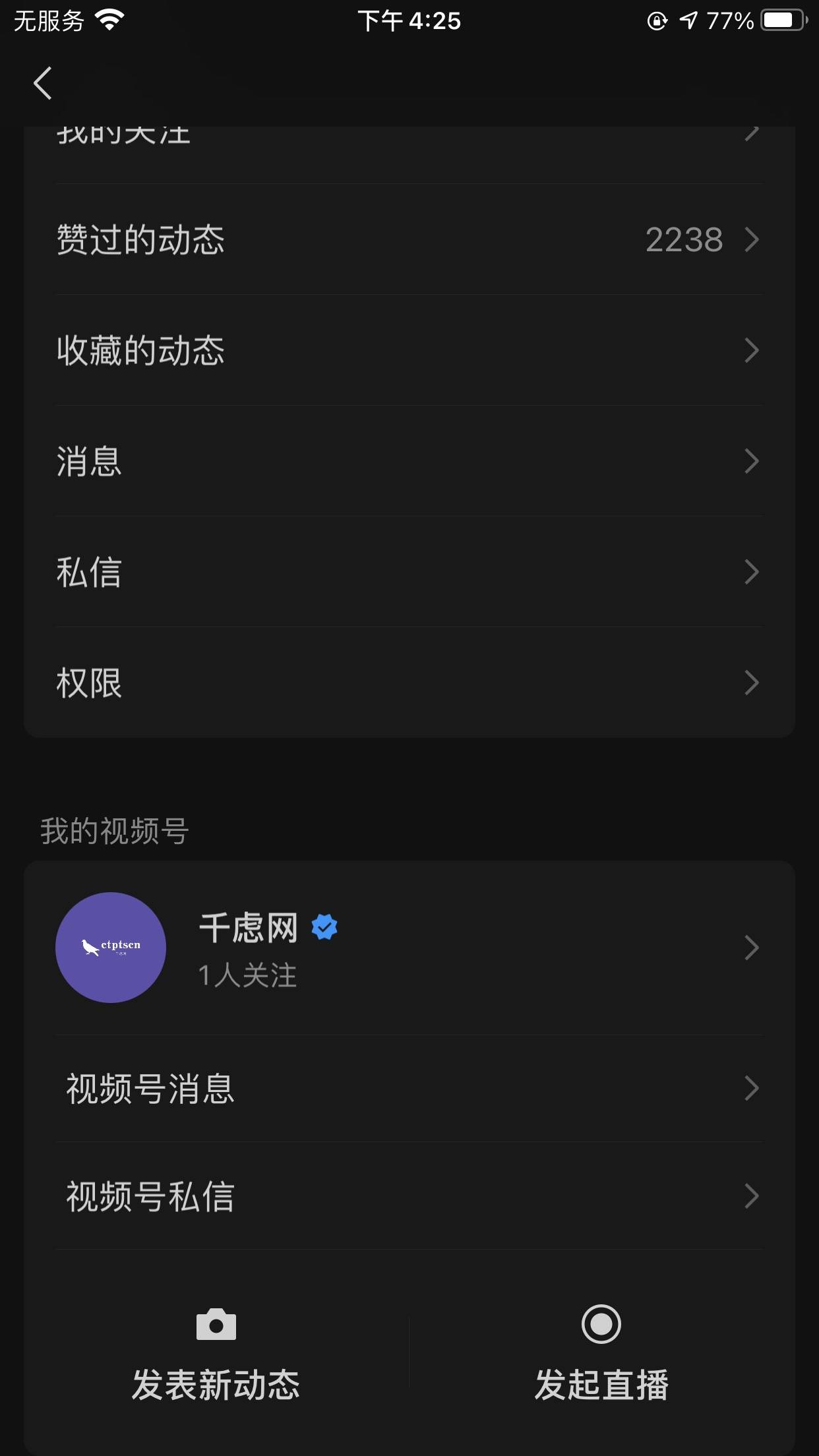Open the 千虑网 channel avatar

pyautogui.click(x=111, y=948)
